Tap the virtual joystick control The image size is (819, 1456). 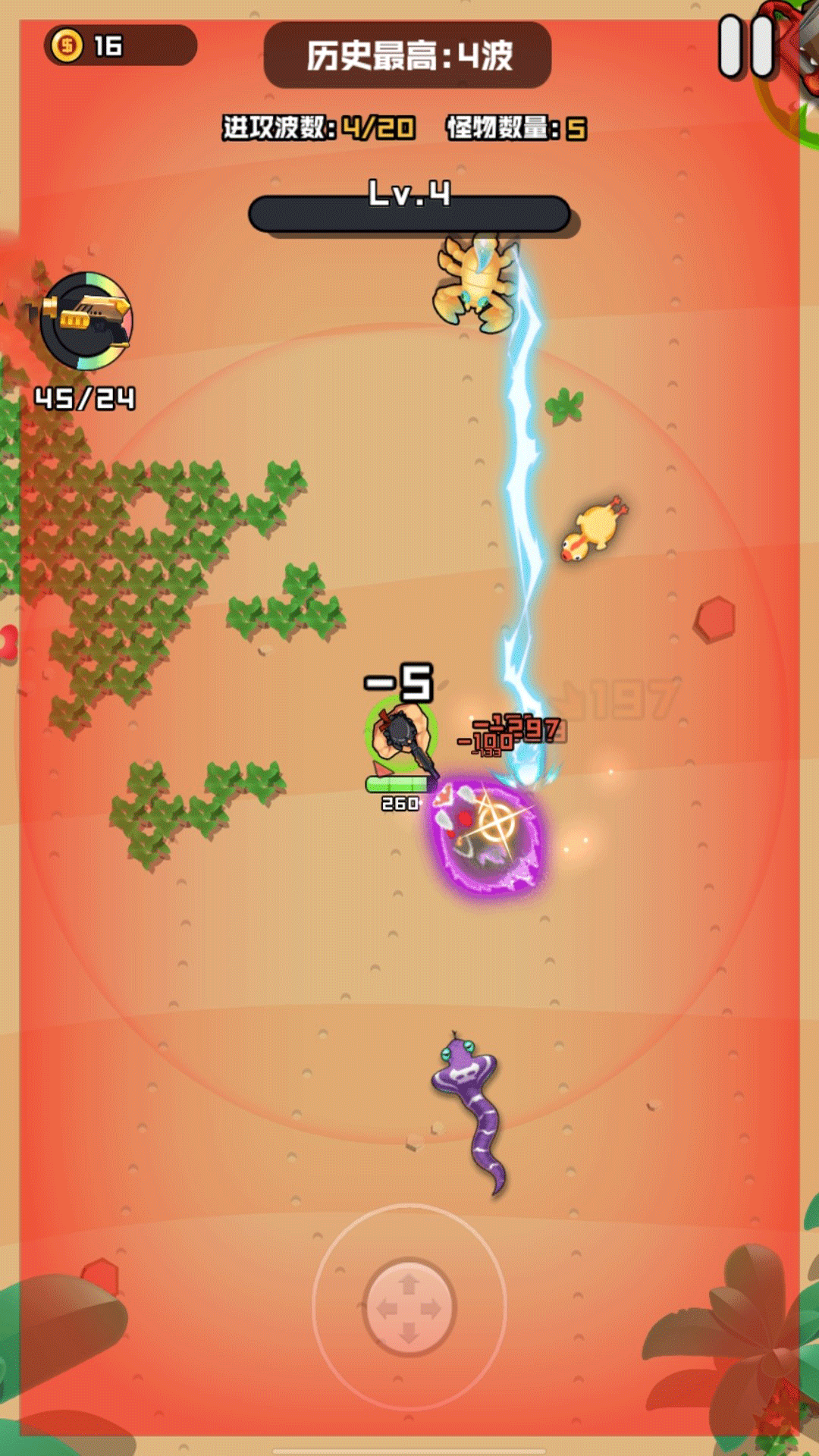click(409, 1307)
